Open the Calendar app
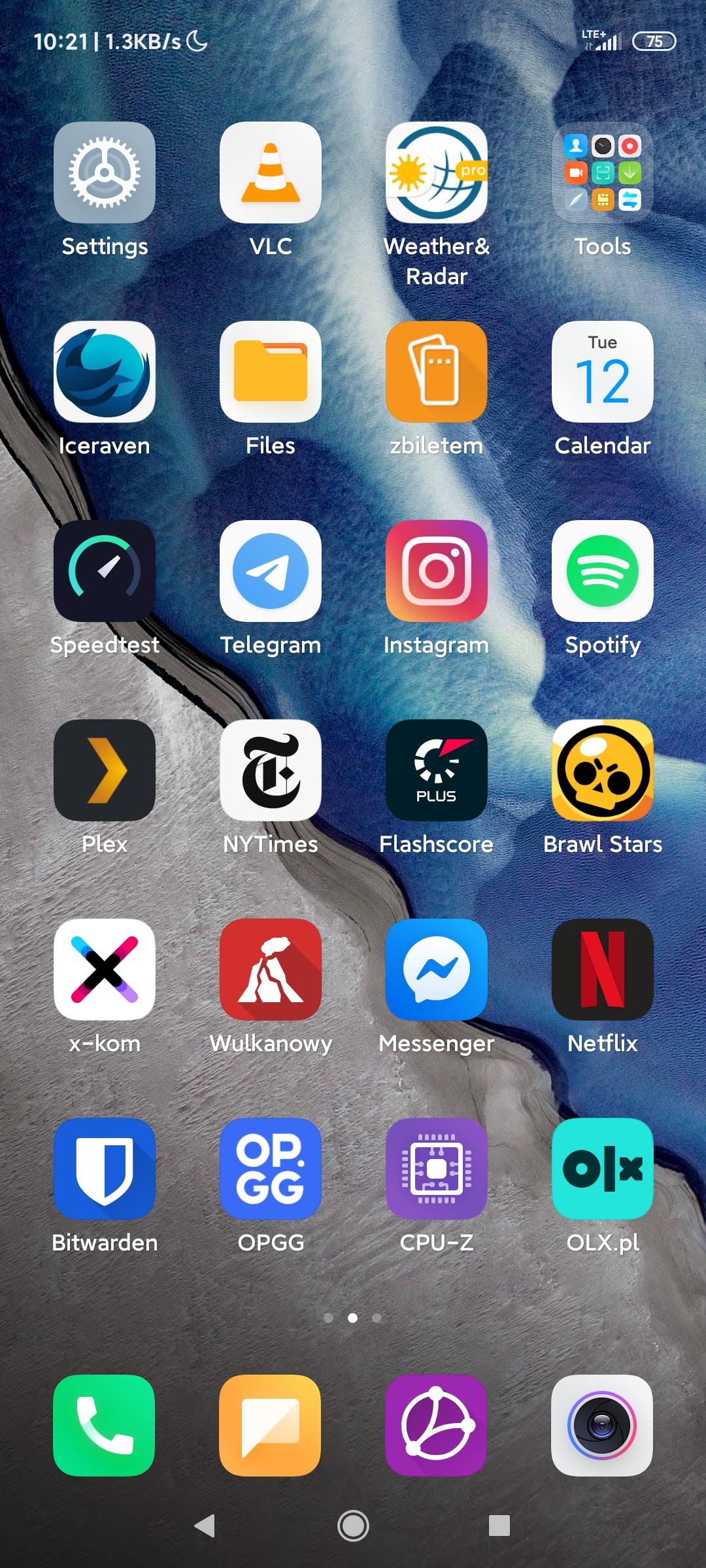This screenshot has width=706, height=1568. pos(603,372)
